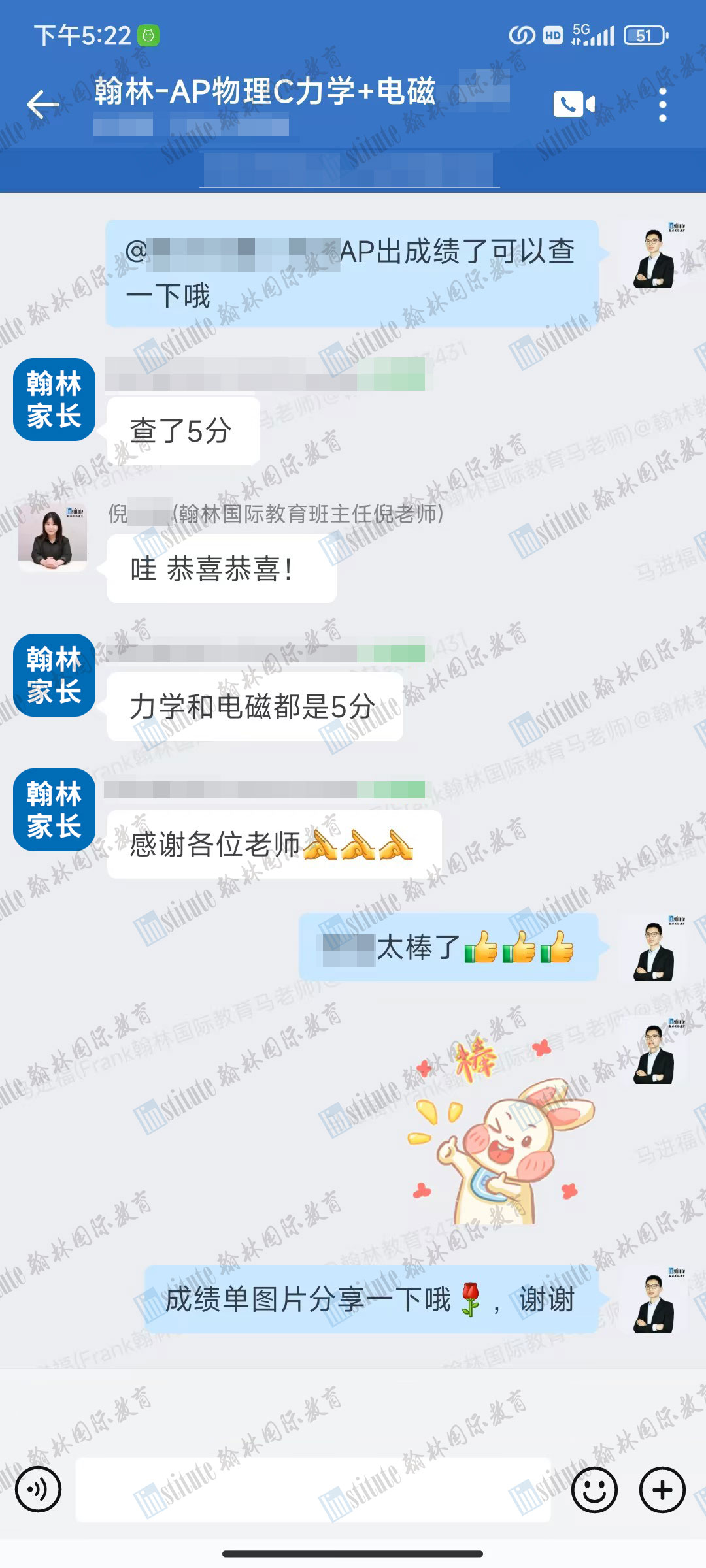Open the emoji picker
This screenshot has height=1568, width=706.
(x=594, y=1490)
